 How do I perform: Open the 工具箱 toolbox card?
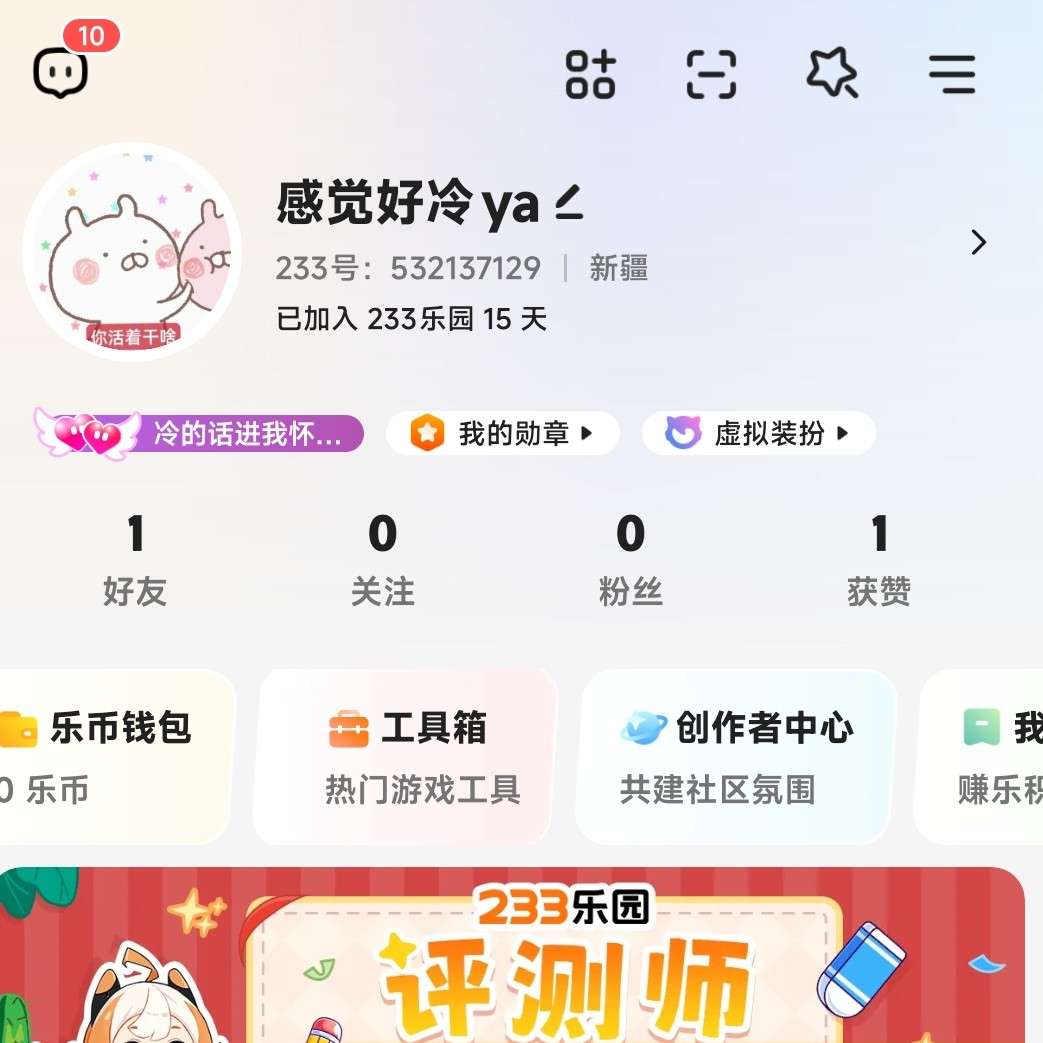click(x=405, y=756)
